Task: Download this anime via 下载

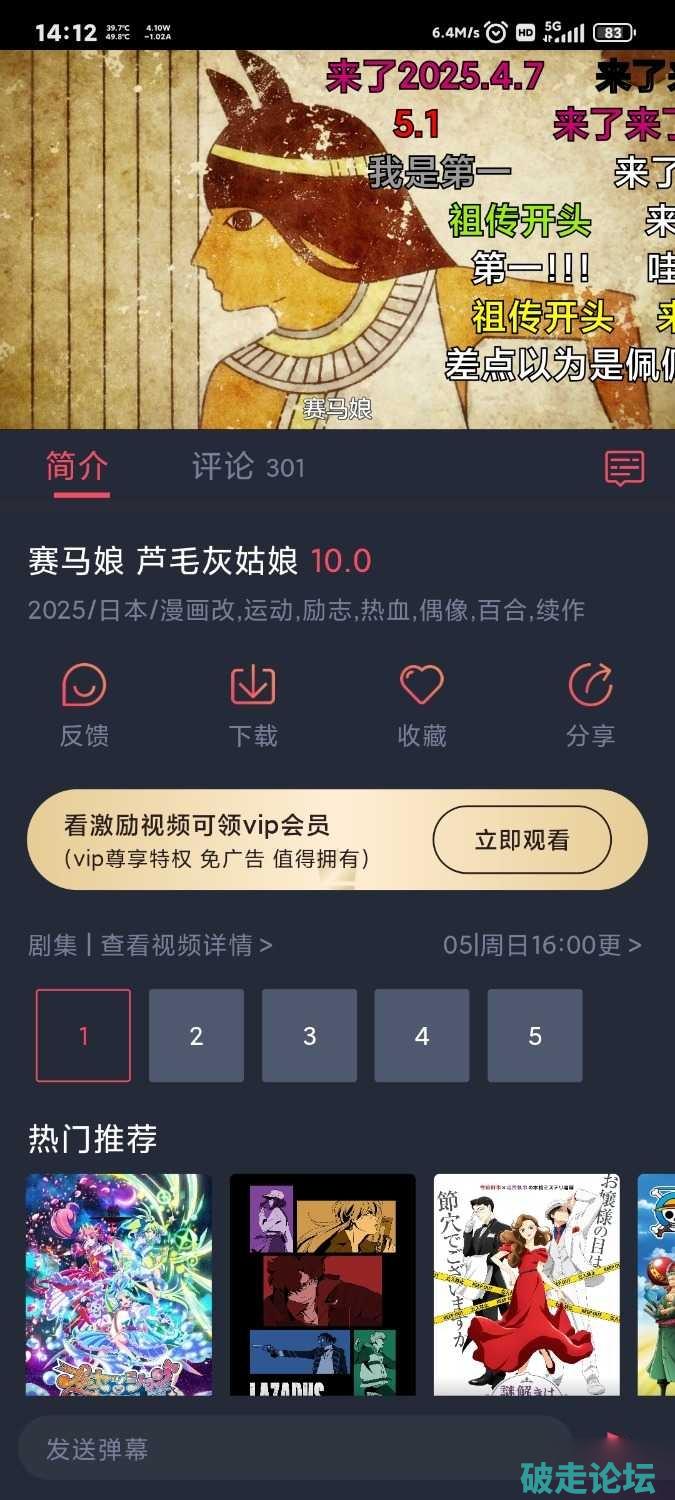Action: point(253,704)
